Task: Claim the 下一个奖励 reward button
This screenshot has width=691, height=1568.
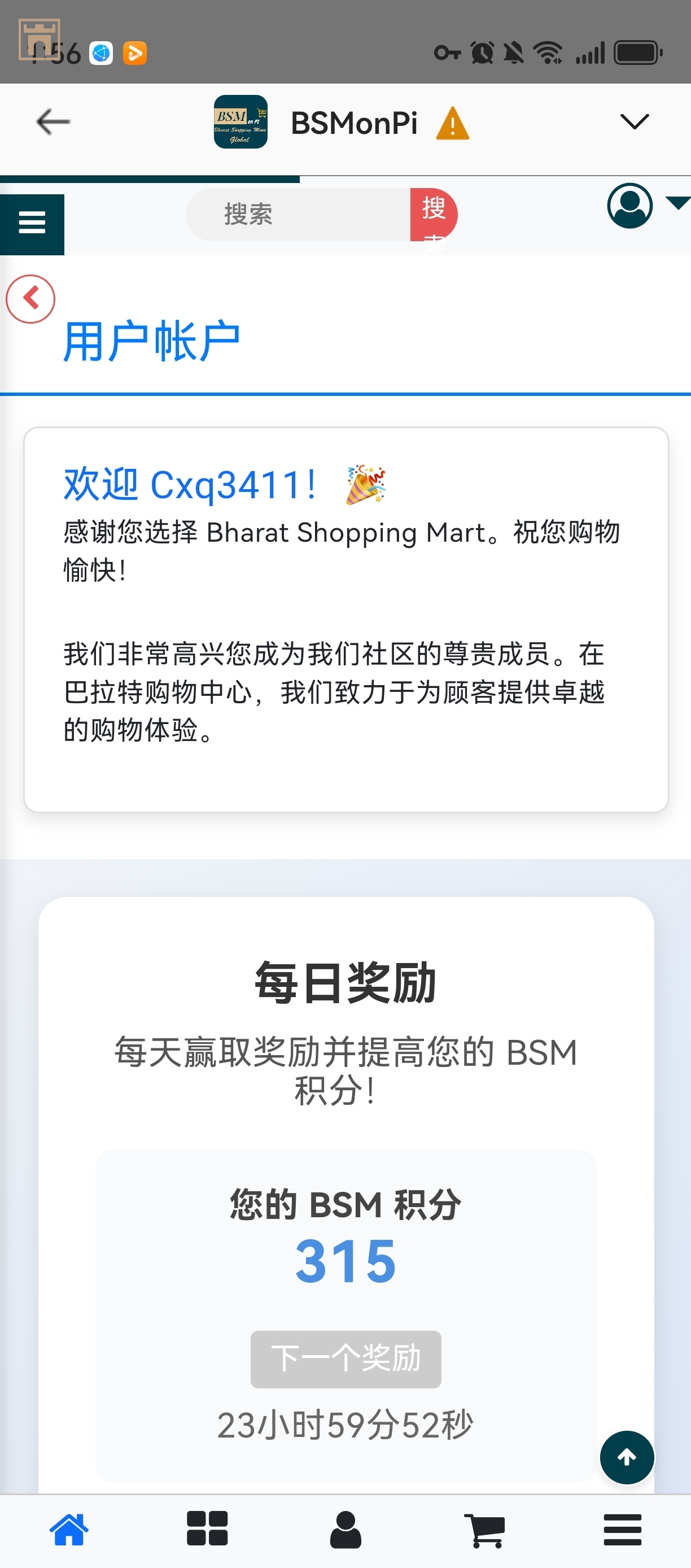Action: pos(345,1359)
